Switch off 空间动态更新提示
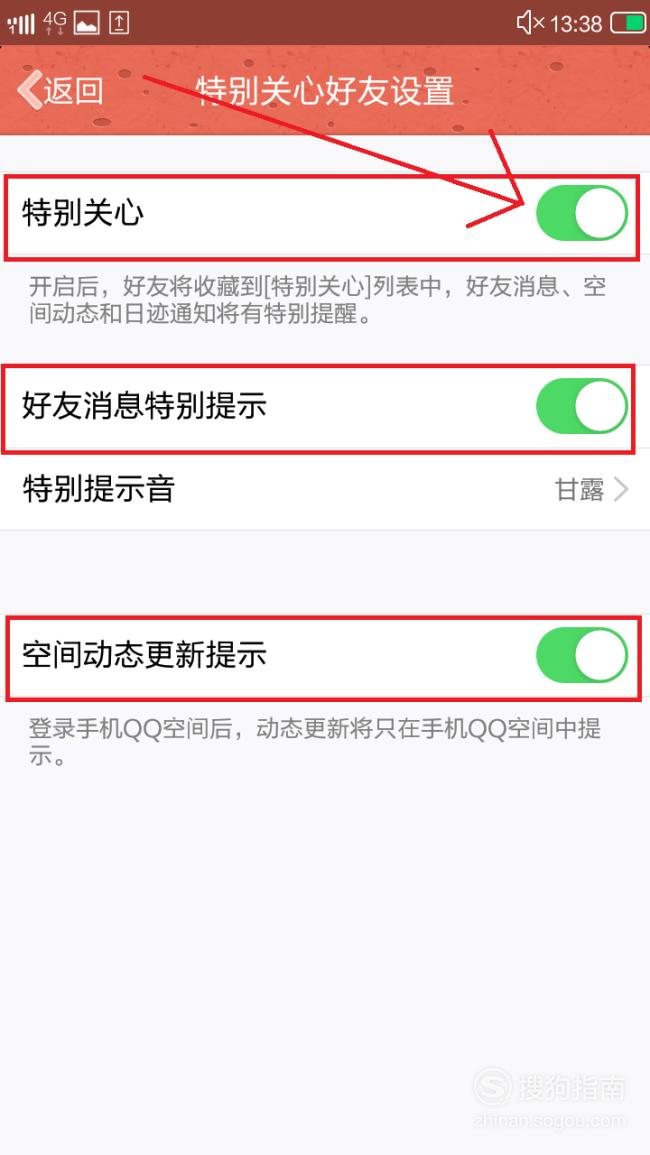This screenshot has height=1155, width=650. (x=582, y=655)
